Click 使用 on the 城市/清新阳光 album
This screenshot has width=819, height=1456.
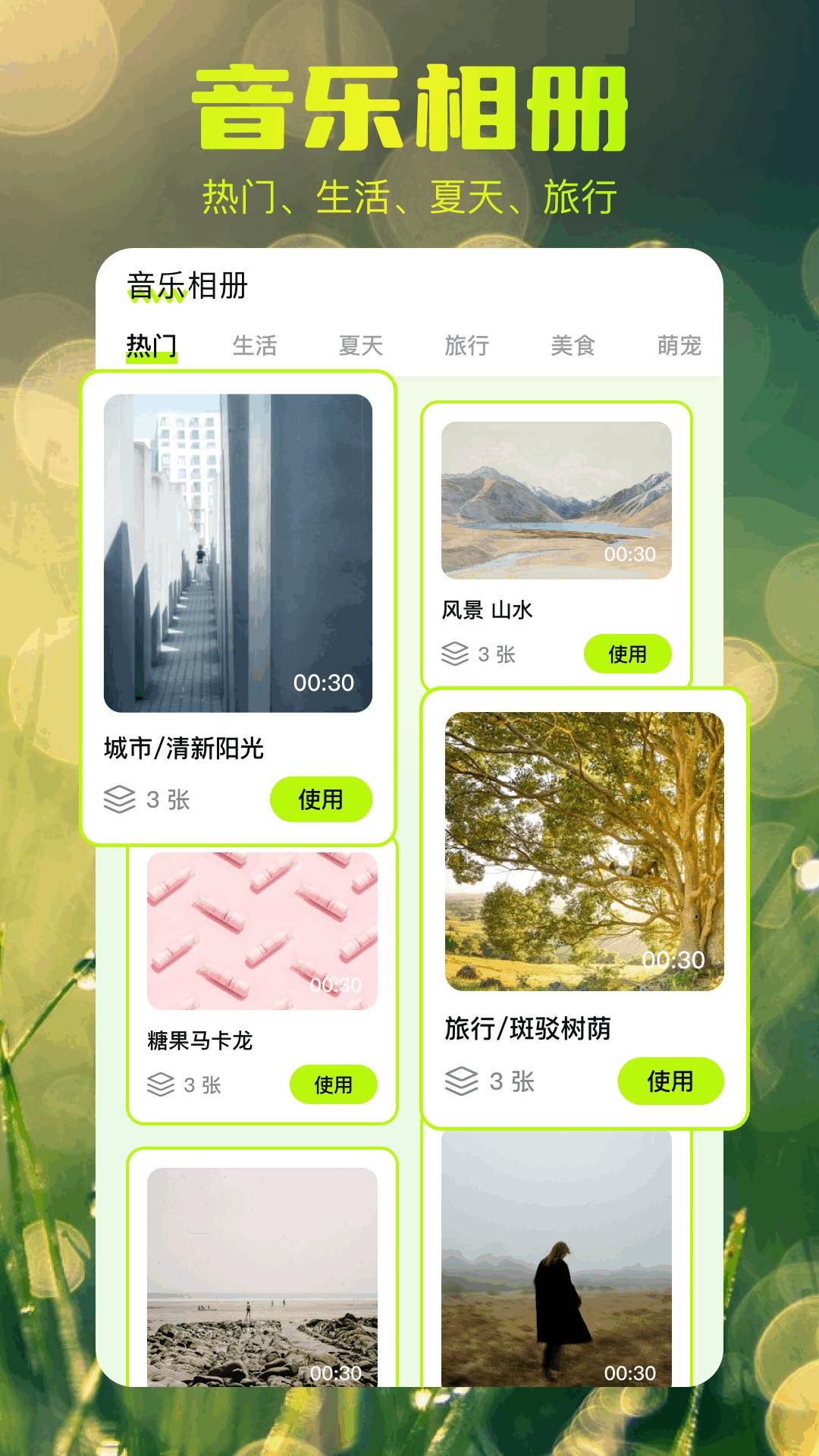[x=322, y=797]
